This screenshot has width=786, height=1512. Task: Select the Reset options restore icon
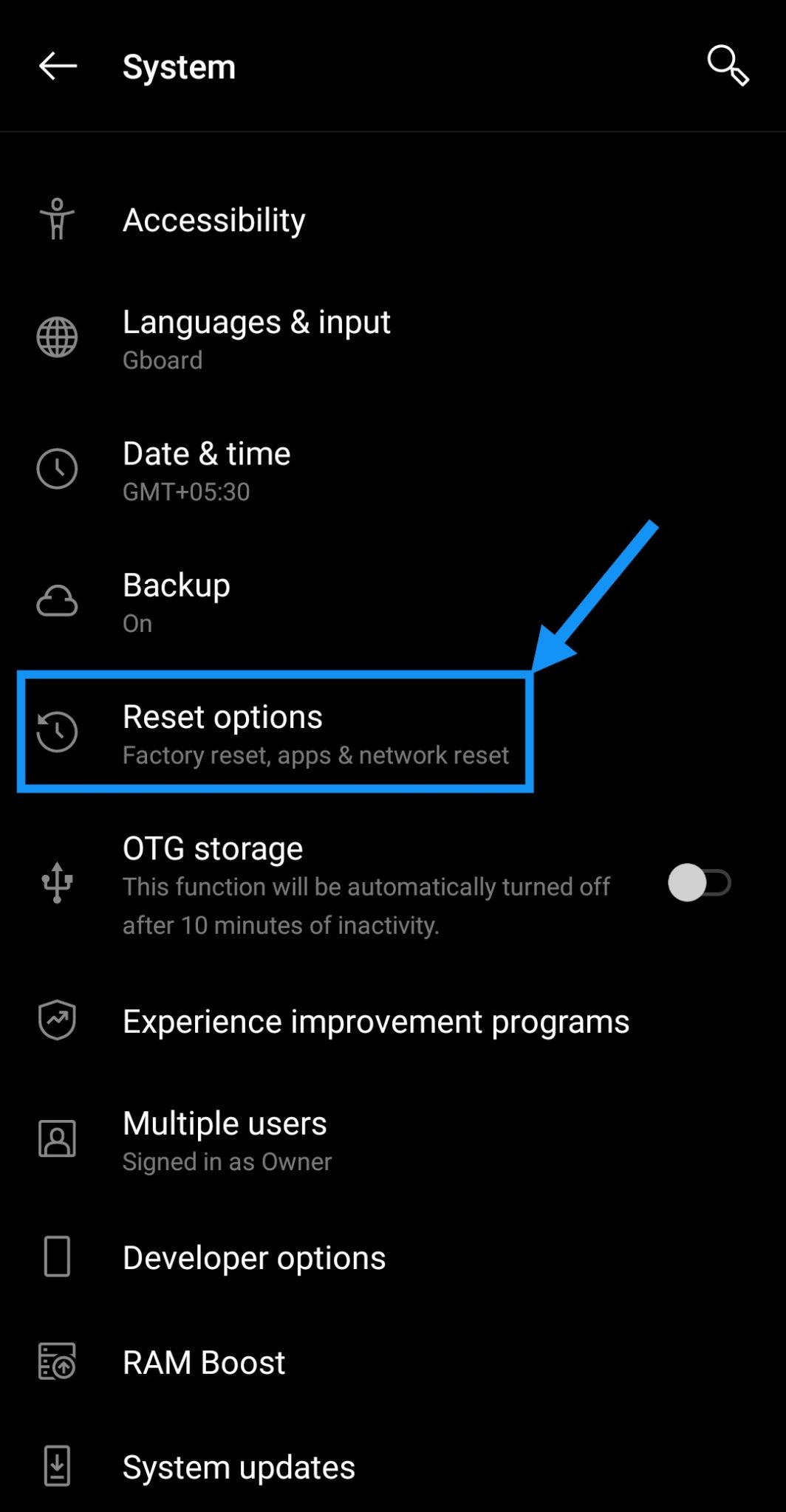(57, 732)
